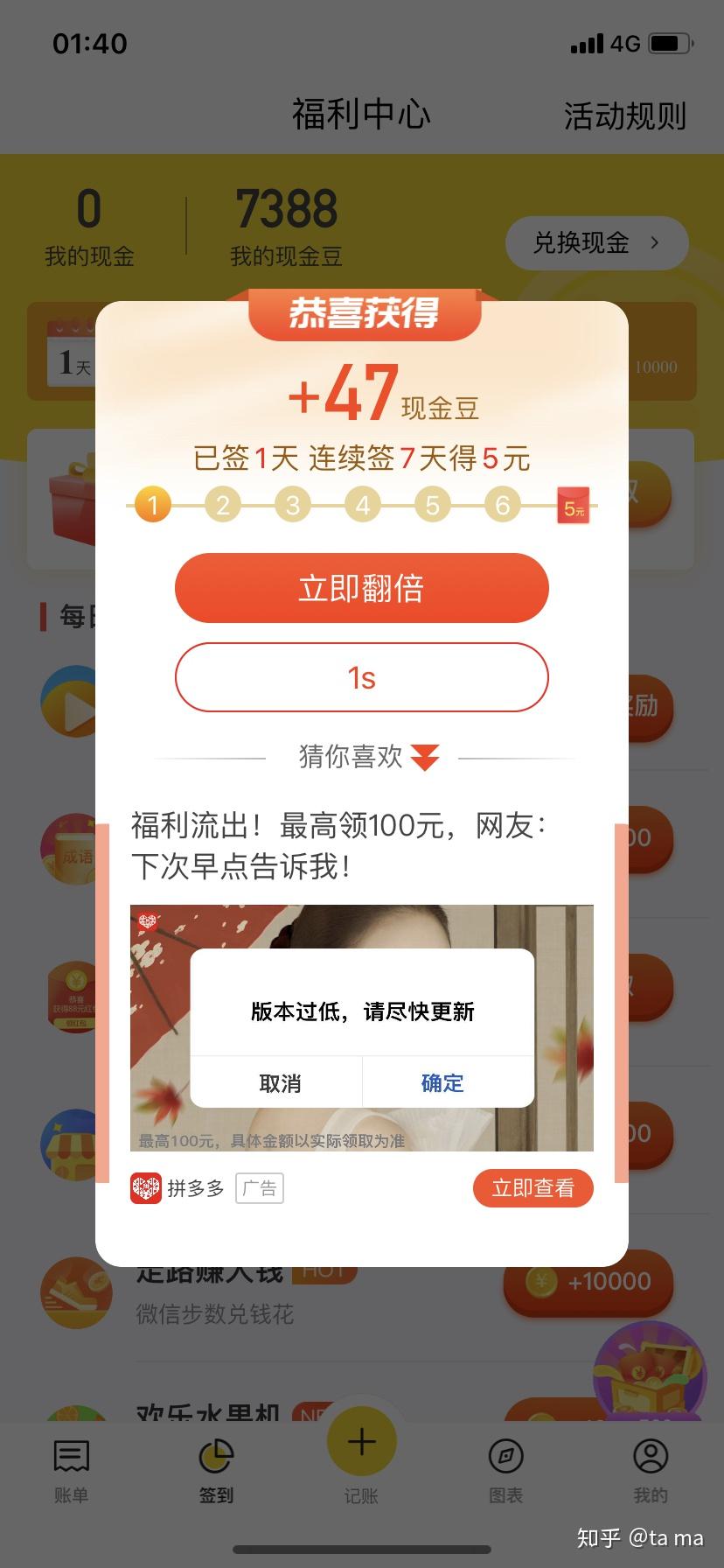Tap the +10000 coin badge
This screenshot has width=724, height=1568.
tap(588, 1283)
